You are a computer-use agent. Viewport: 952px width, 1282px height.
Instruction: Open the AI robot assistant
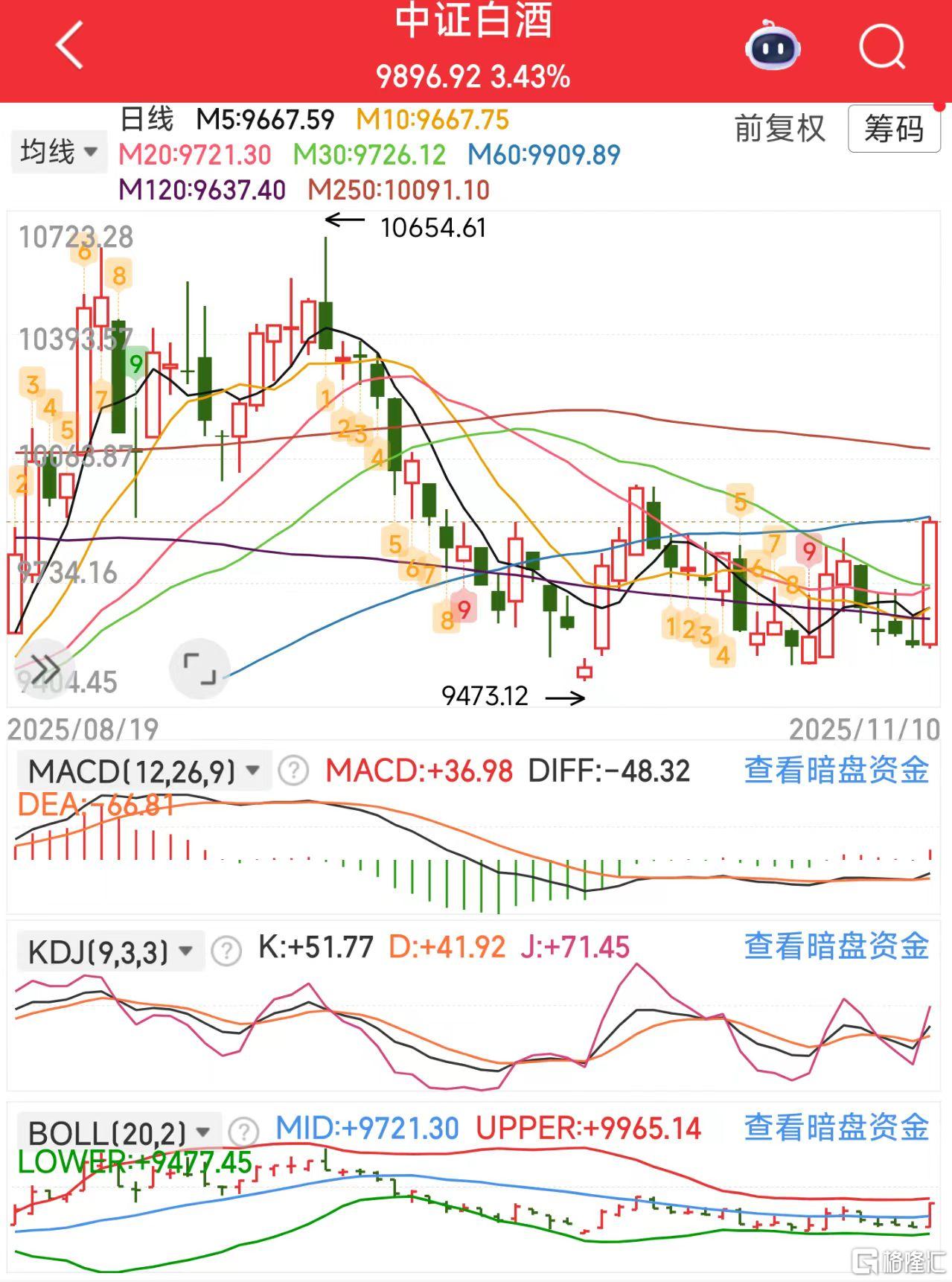click(x=773, y=46)
